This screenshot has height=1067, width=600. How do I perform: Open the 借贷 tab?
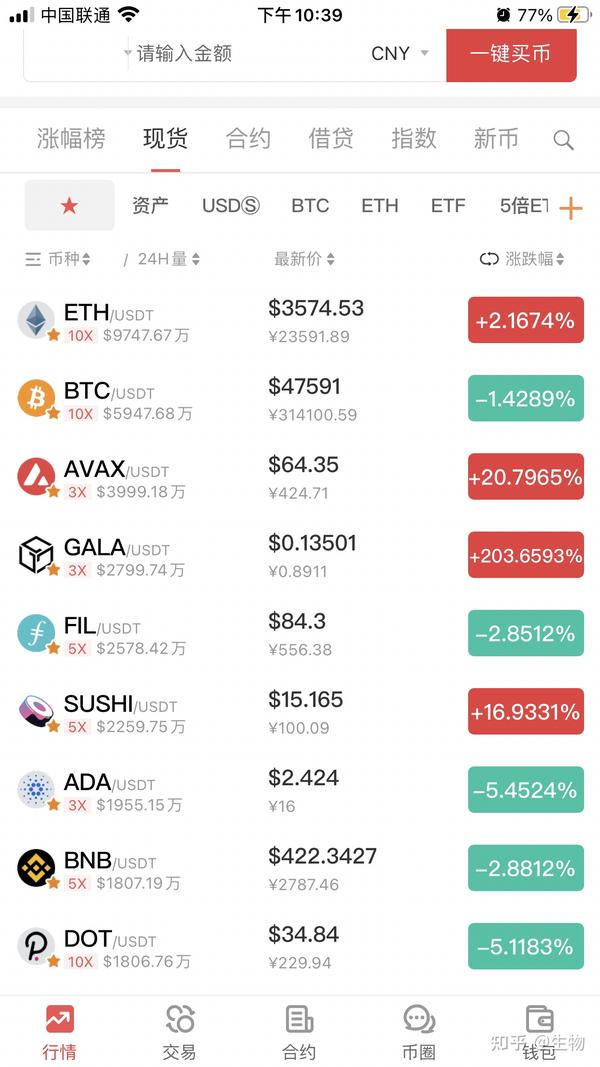pos(331,139)
